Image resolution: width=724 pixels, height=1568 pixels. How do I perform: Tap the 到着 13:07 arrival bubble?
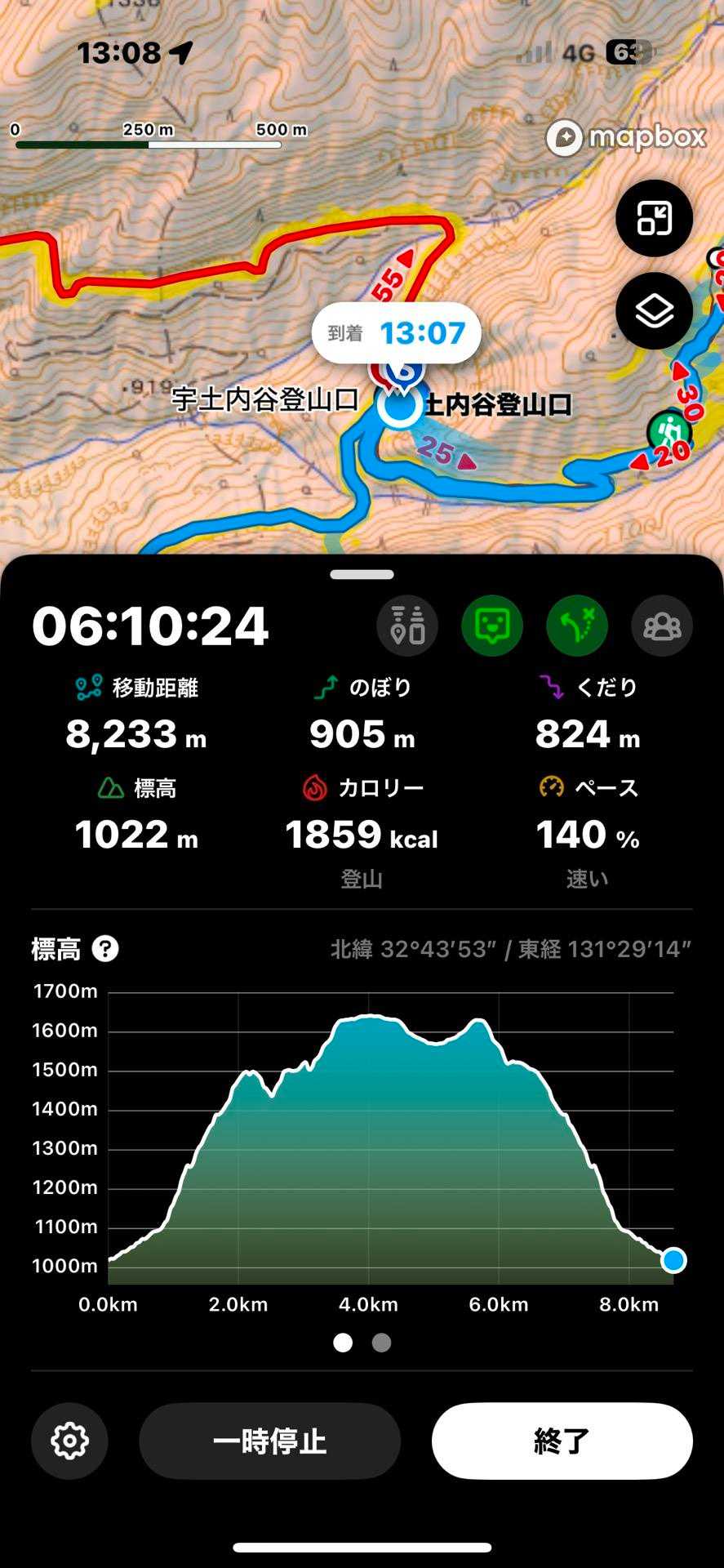tap(396, 333)
